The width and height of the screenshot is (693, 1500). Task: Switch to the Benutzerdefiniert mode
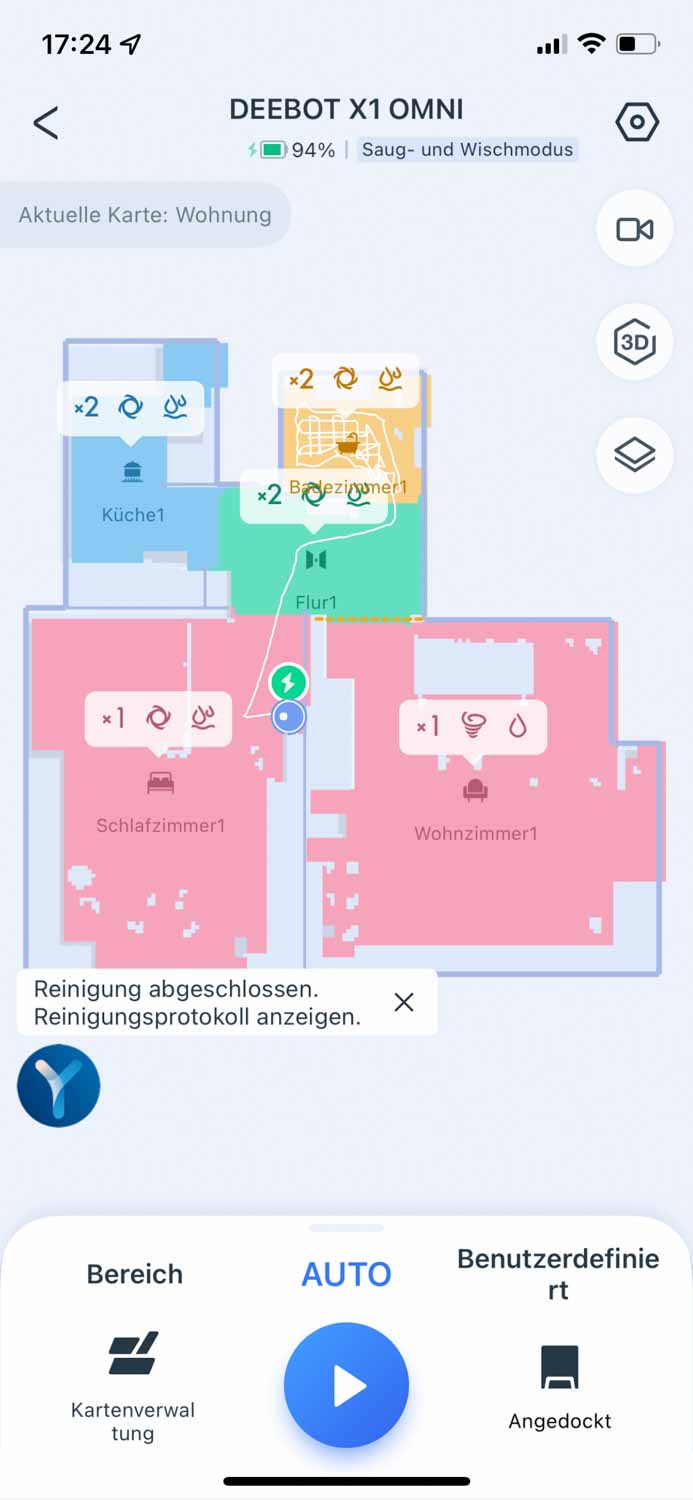[558, 1273]
